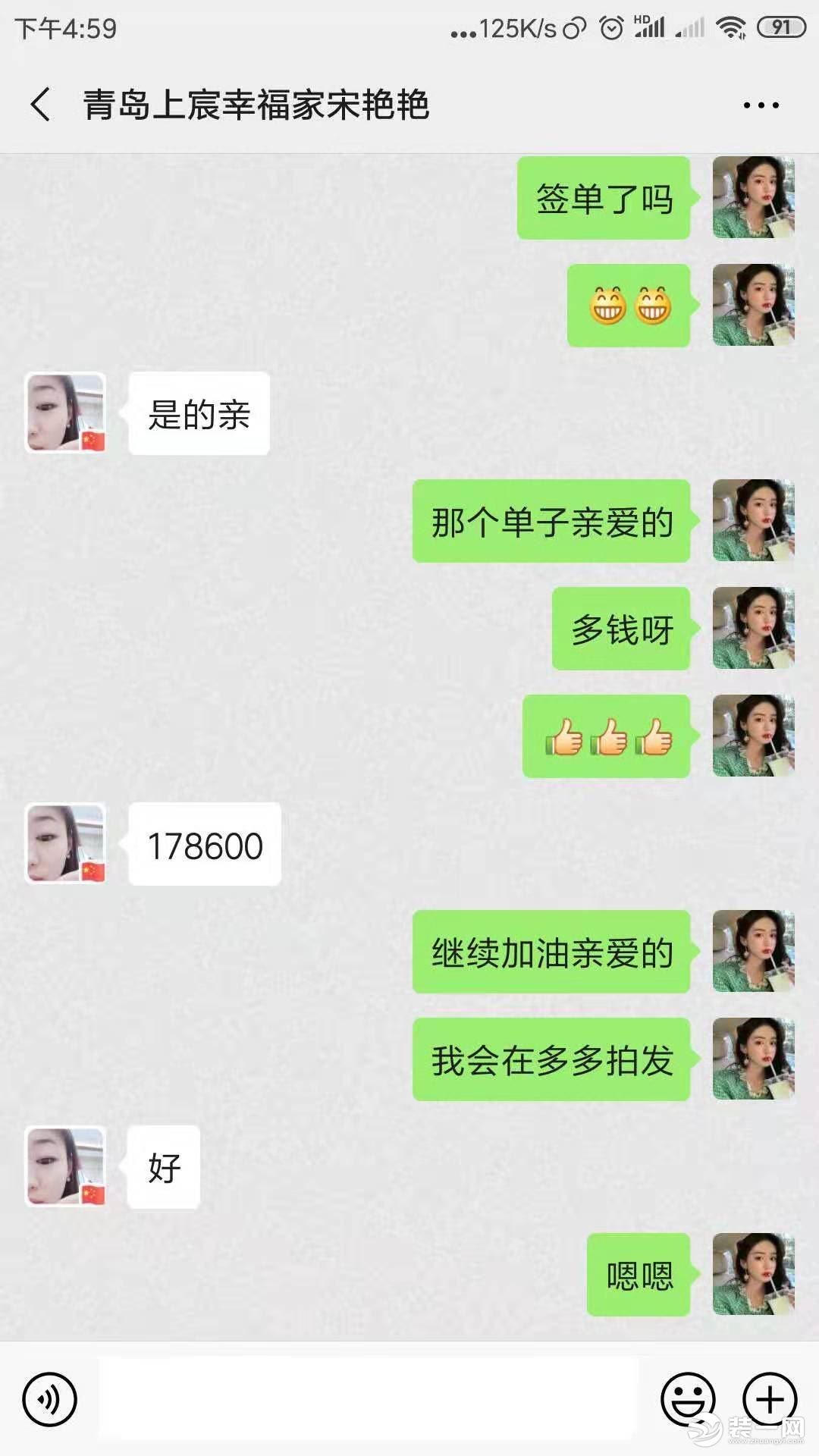Open the emoji sticker panel
Screen dimensions: 819x1456
pyautogui.click(x=688, y=1398)
